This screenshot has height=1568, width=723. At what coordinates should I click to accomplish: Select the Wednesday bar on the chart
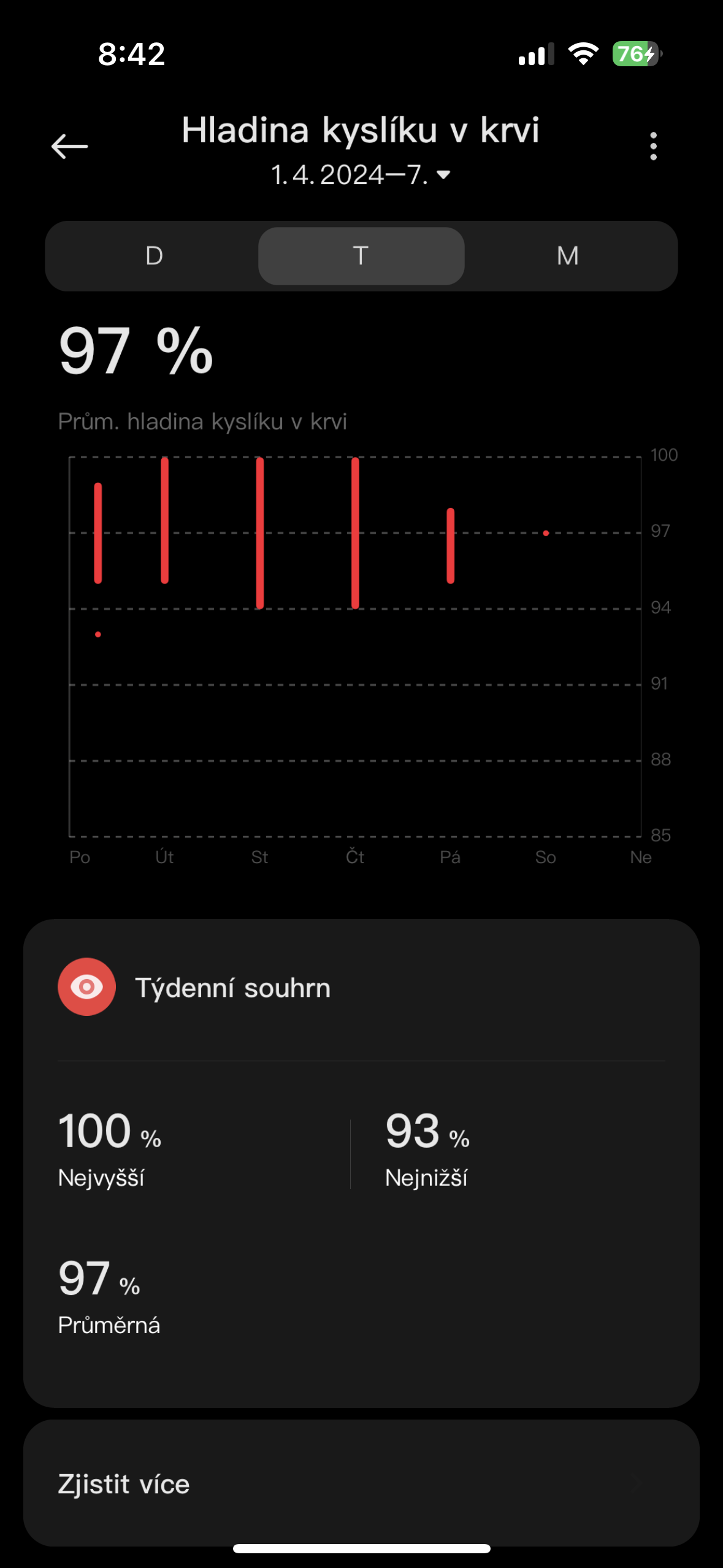tap(259, 534)
